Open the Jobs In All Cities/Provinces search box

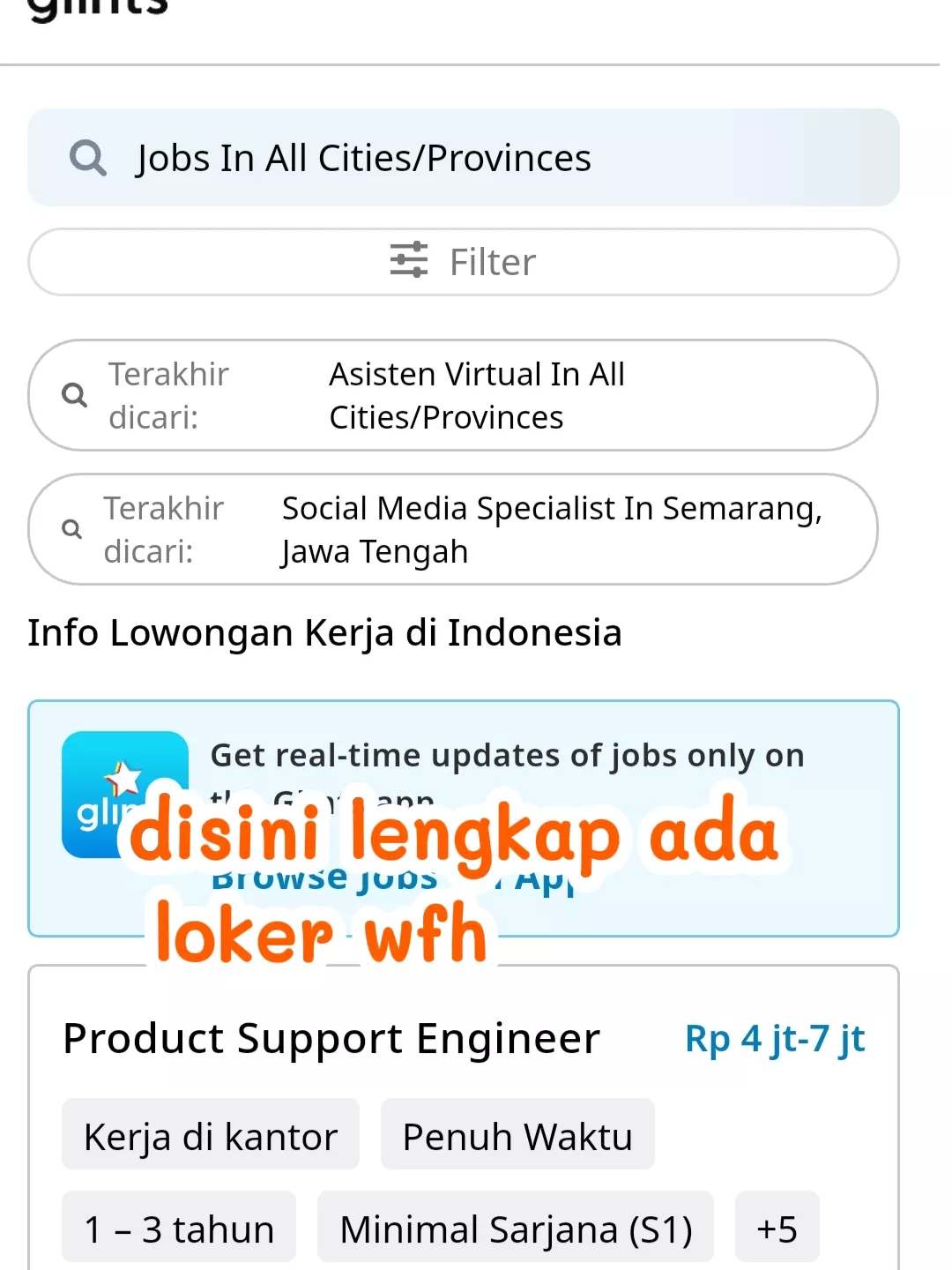463,159
